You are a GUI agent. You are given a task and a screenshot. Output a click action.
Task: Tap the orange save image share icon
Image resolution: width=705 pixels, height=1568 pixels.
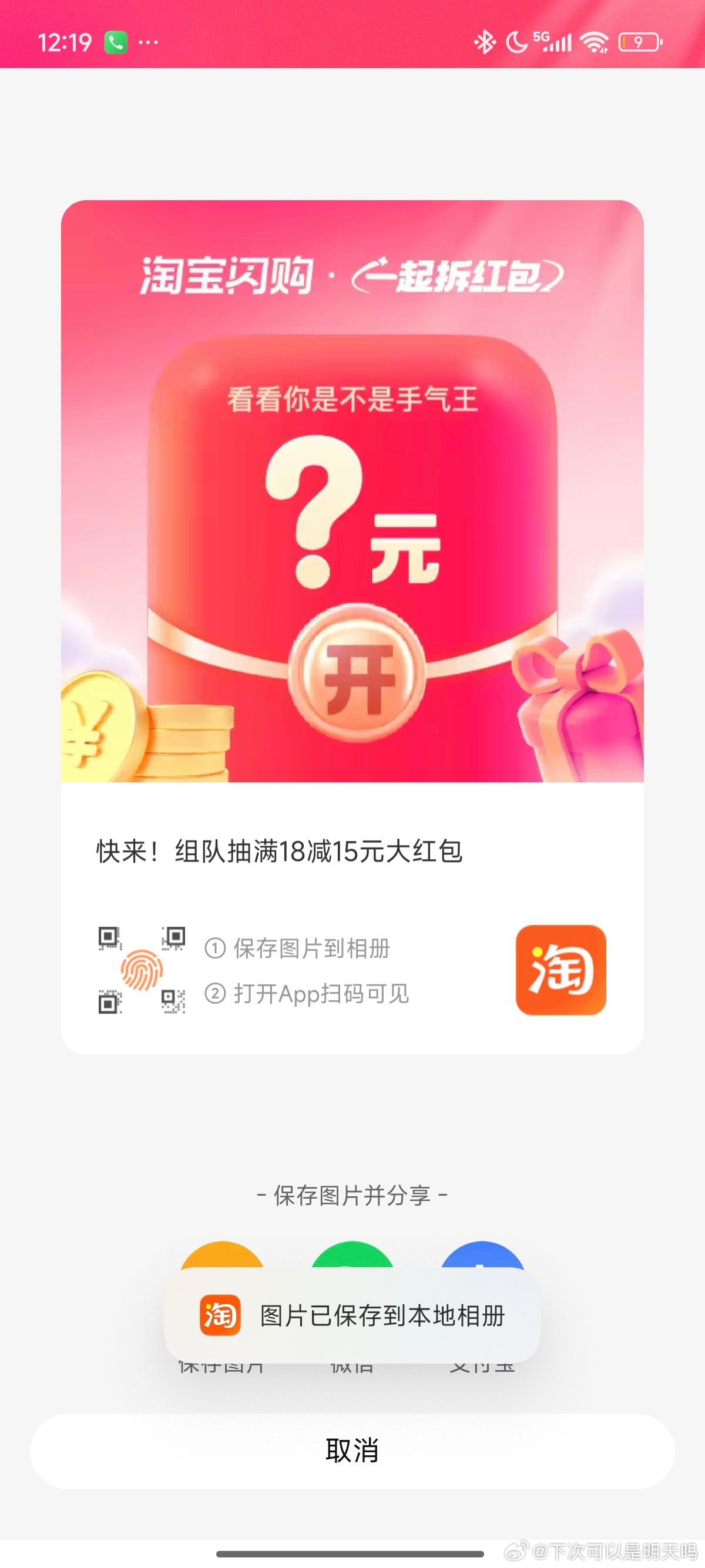point(222,1255)
